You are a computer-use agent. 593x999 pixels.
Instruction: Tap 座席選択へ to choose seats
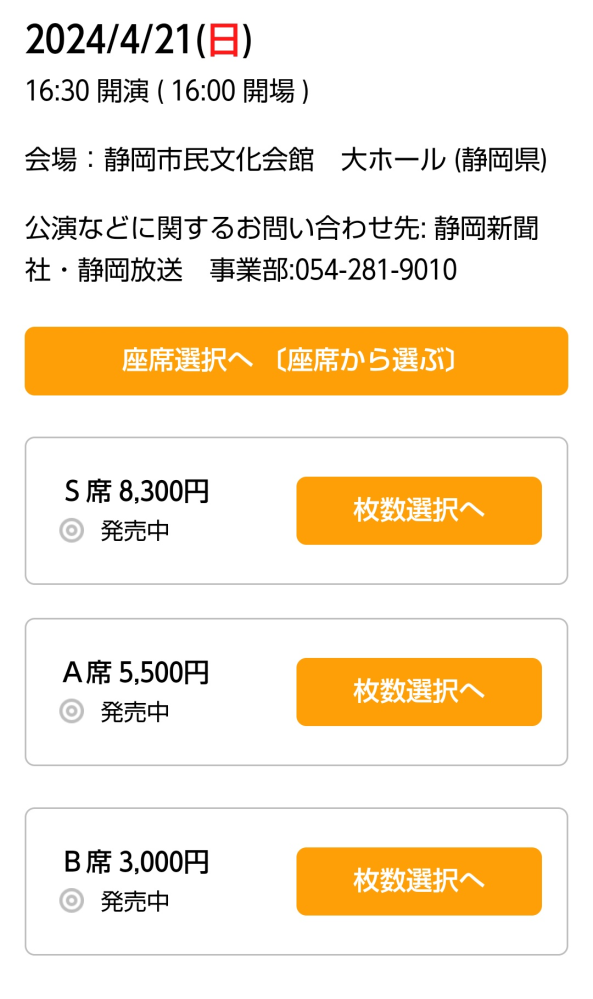296,361
